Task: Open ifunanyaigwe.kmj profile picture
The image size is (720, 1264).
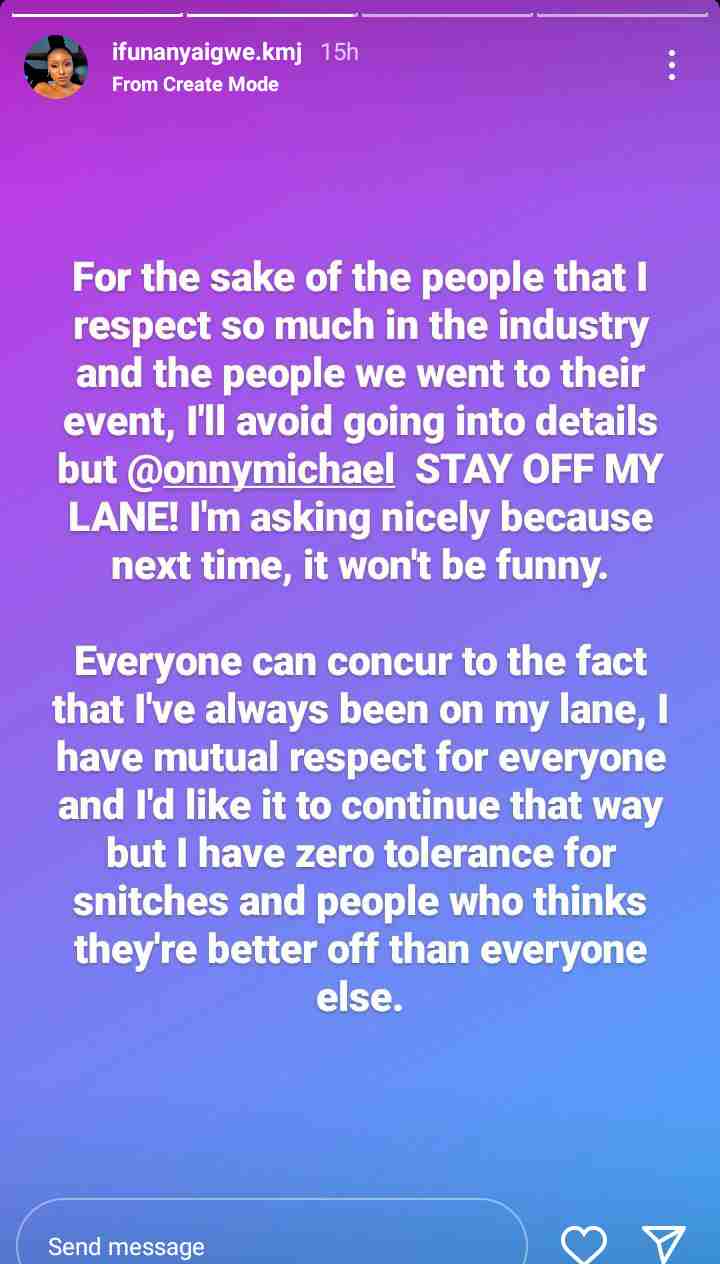Action: (x=56, y=67)
